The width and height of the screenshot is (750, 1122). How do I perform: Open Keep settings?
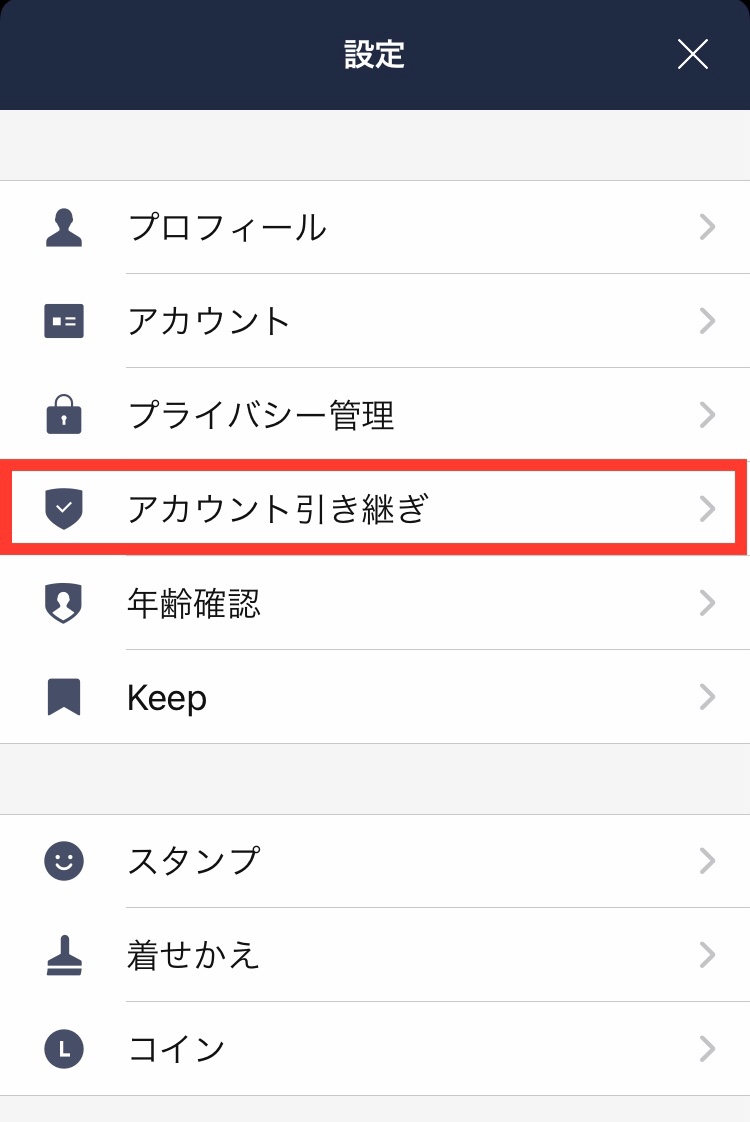[x=375, y=697]
